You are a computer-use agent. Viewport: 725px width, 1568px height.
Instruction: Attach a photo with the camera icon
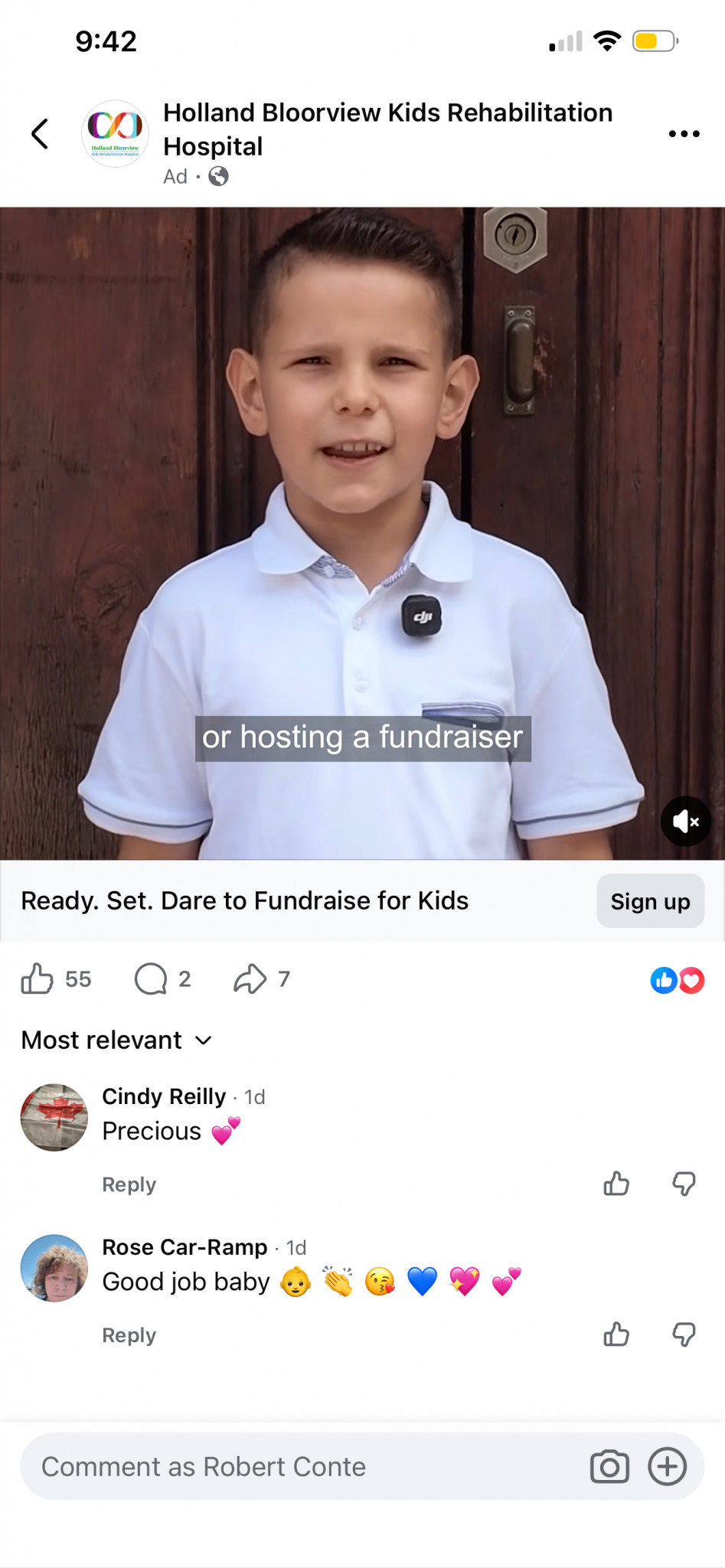[x=609, y=1466]
